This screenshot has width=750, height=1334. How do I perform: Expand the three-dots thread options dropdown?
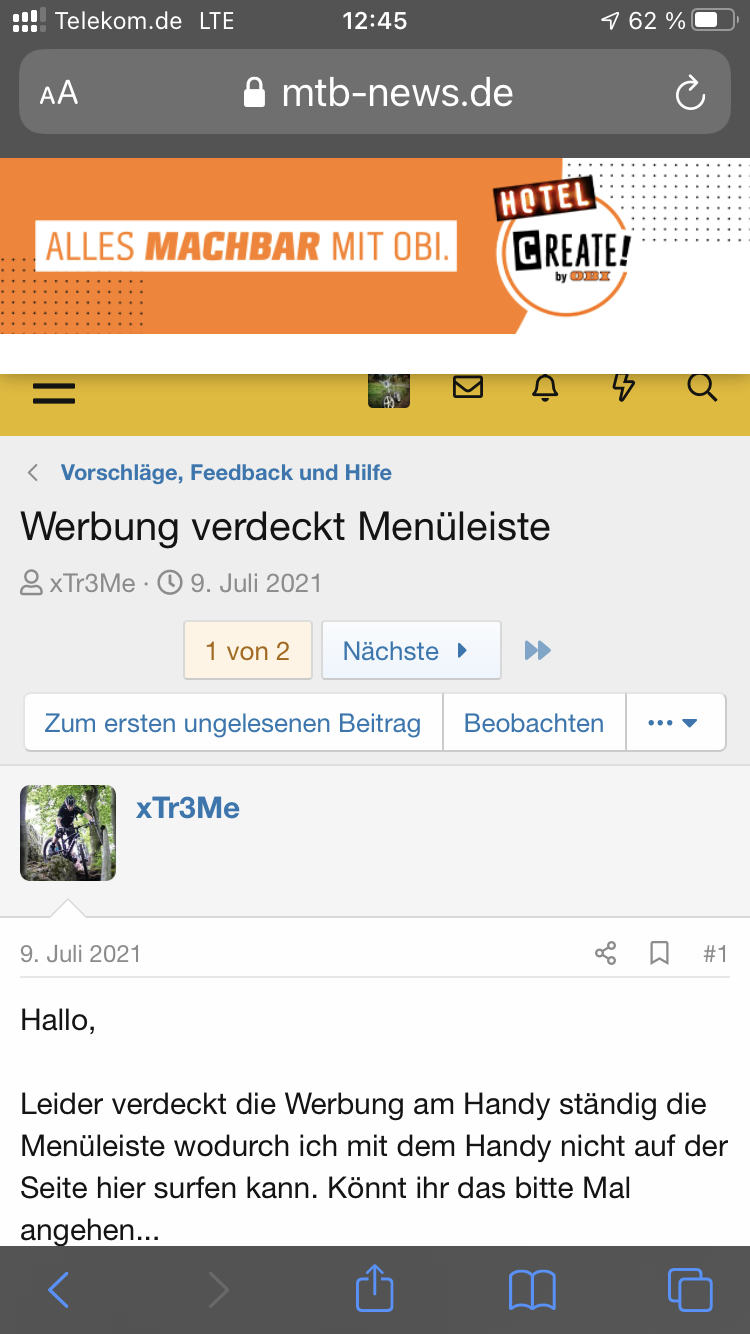[x=674, y=723]
